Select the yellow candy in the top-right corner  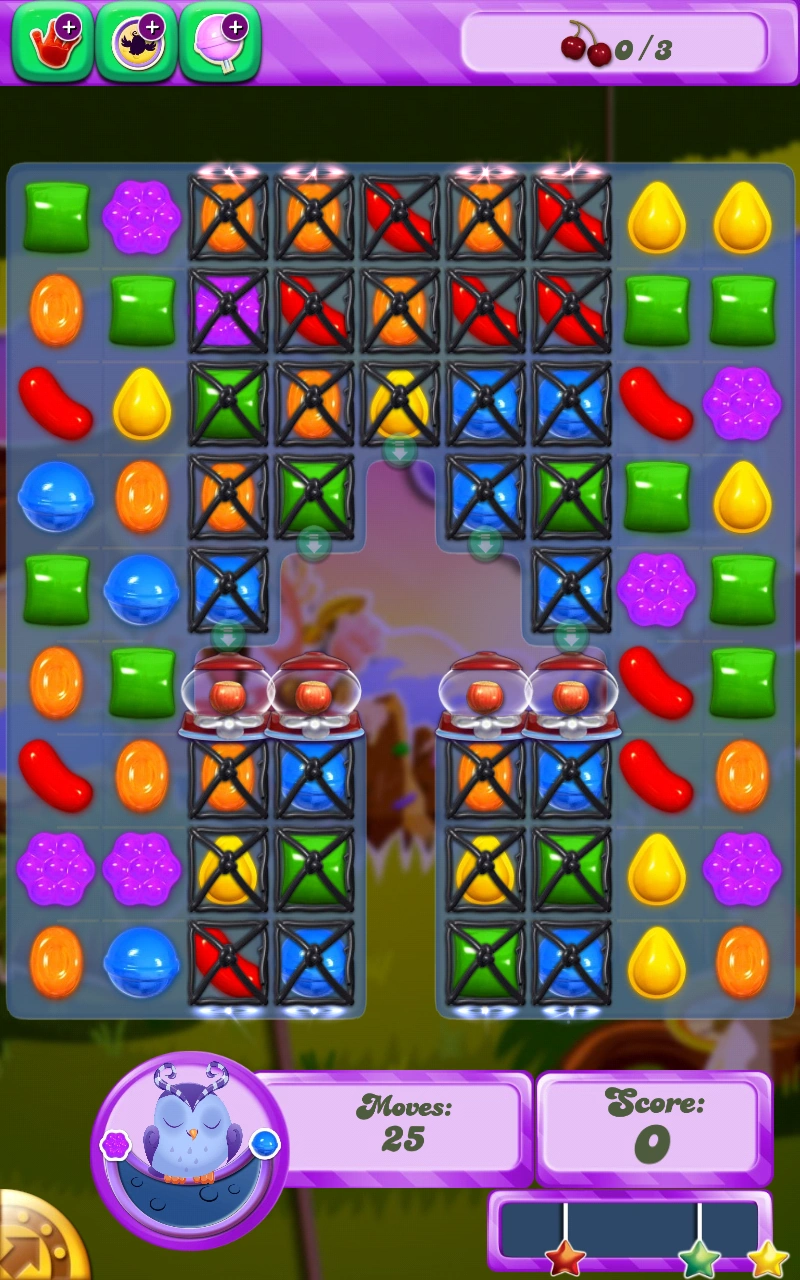tap(742, 218)
